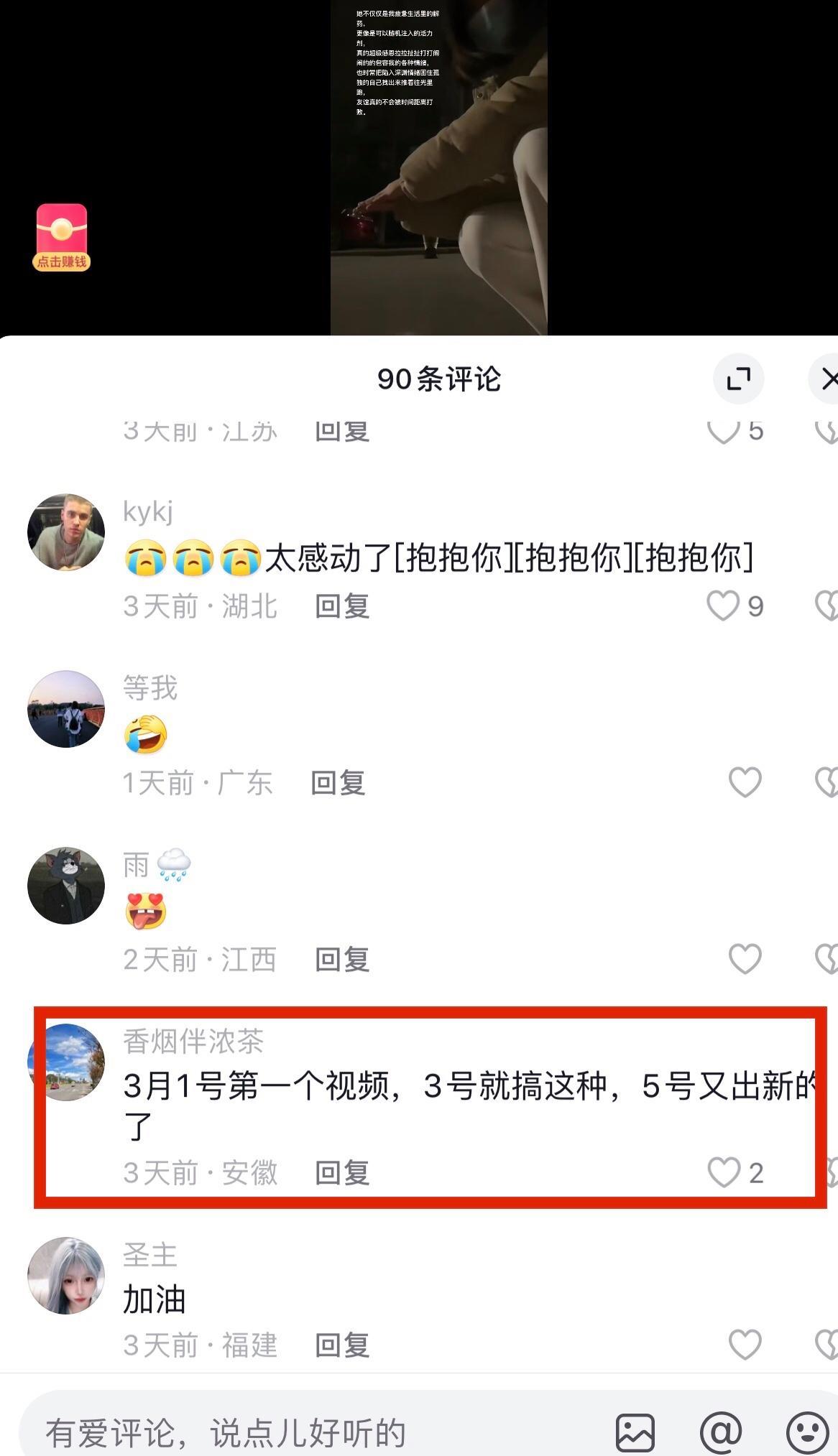Close the comments panel
This screenshot has height=1456, width=838.
point(827,379)
